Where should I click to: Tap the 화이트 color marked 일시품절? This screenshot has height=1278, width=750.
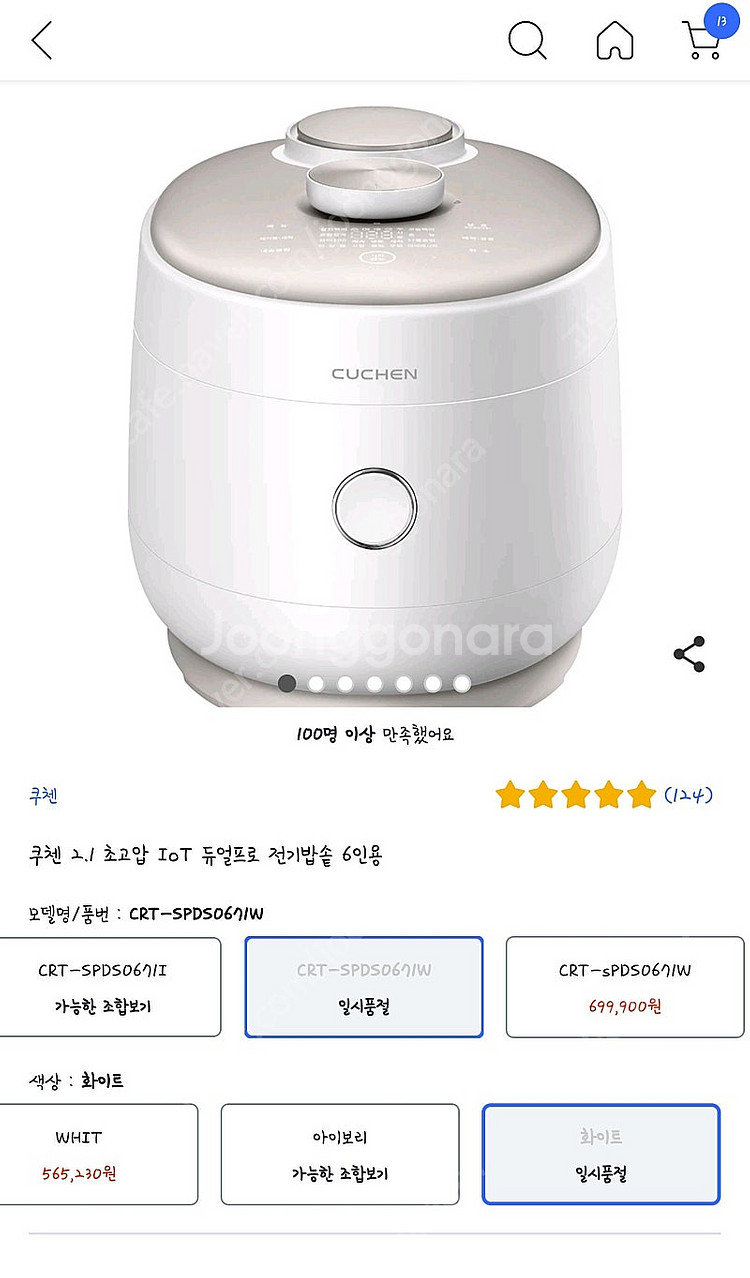point(601,1154)
